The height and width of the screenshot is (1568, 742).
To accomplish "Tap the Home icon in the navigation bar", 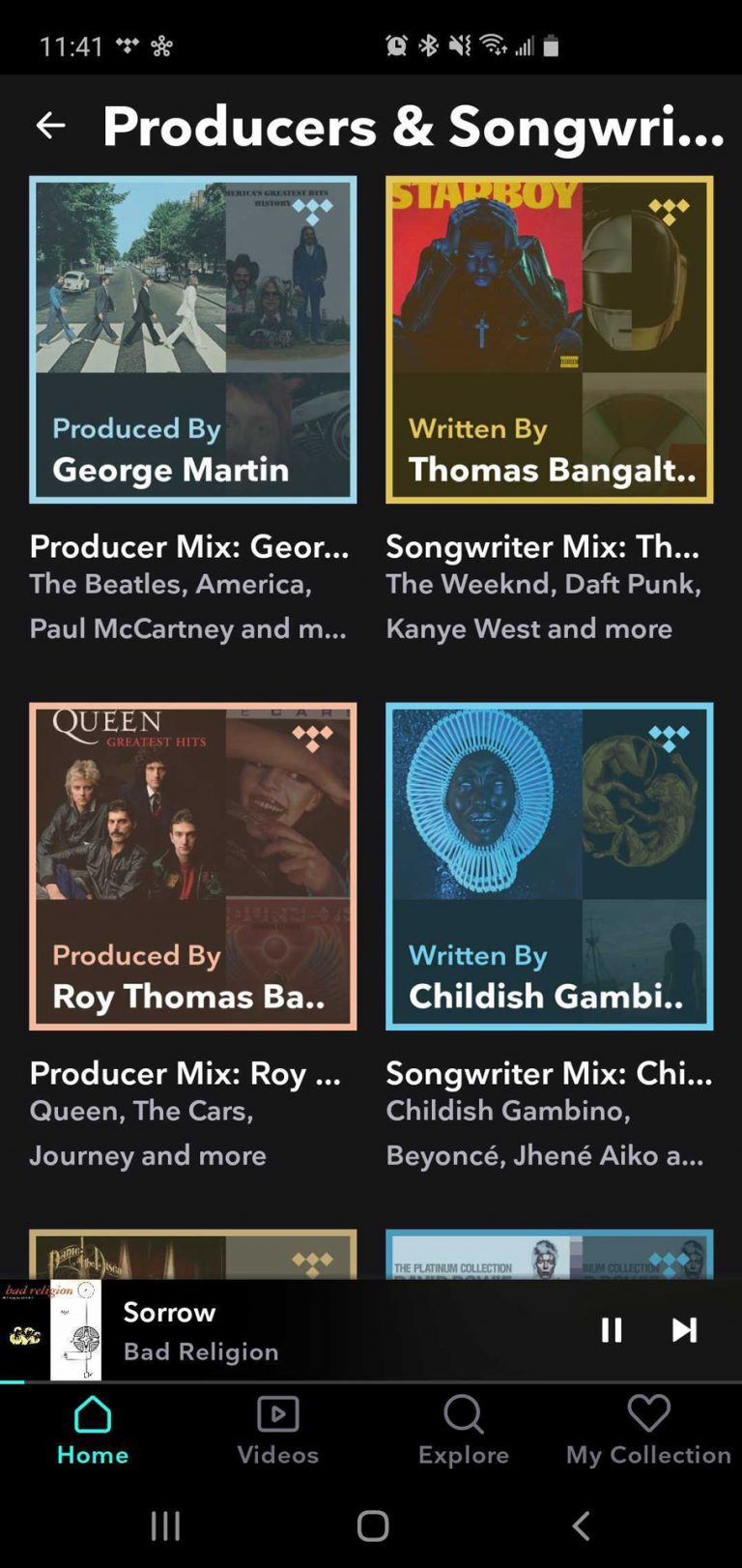I will [x=92, y=1414].
